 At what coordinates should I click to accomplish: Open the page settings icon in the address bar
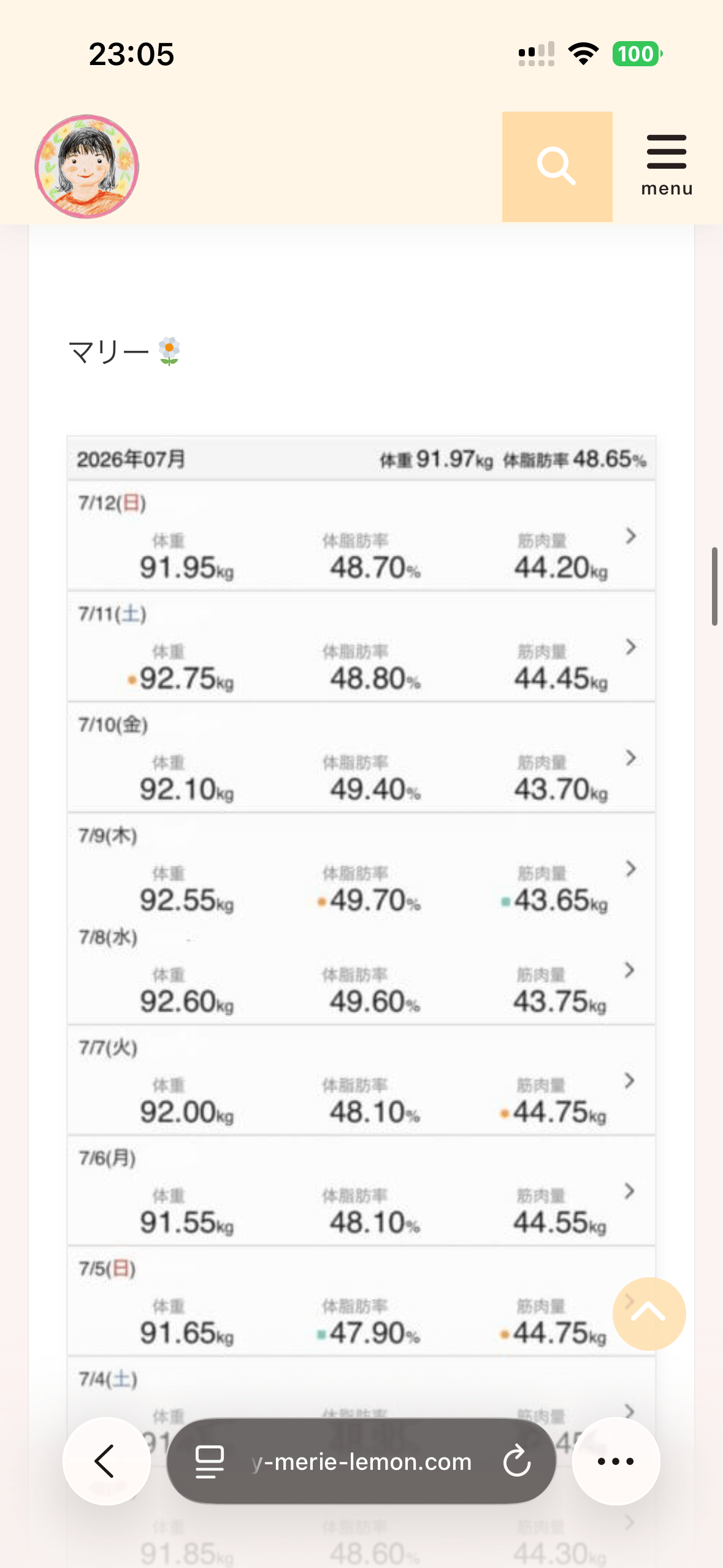click(x=209, y=1461)
